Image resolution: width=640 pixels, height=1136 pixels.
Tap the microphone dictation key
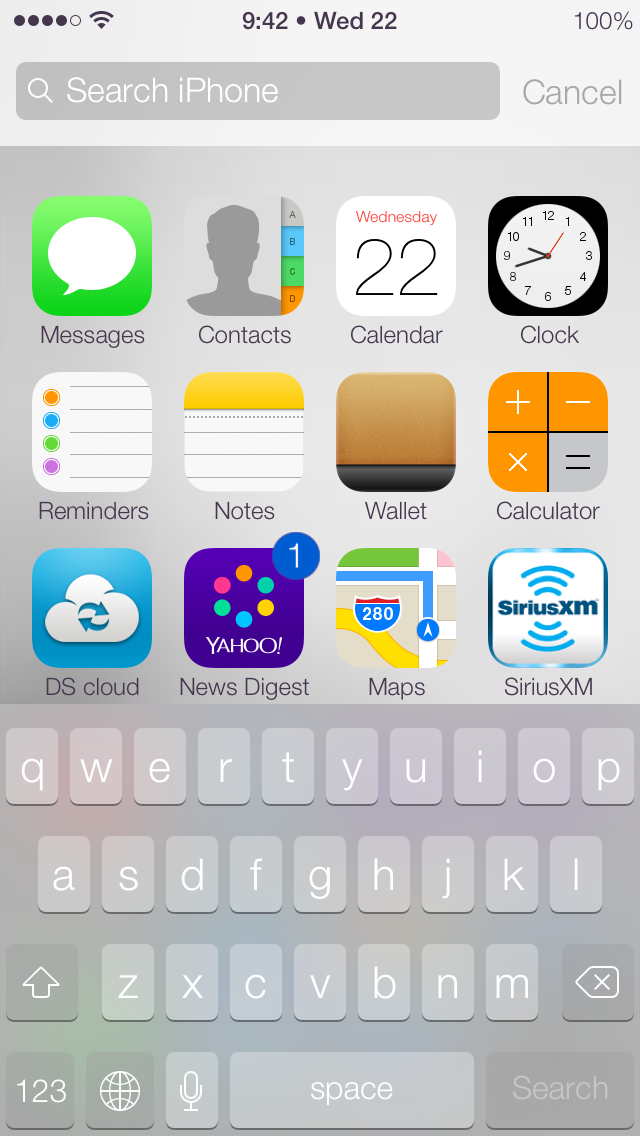click(191, 1089)
